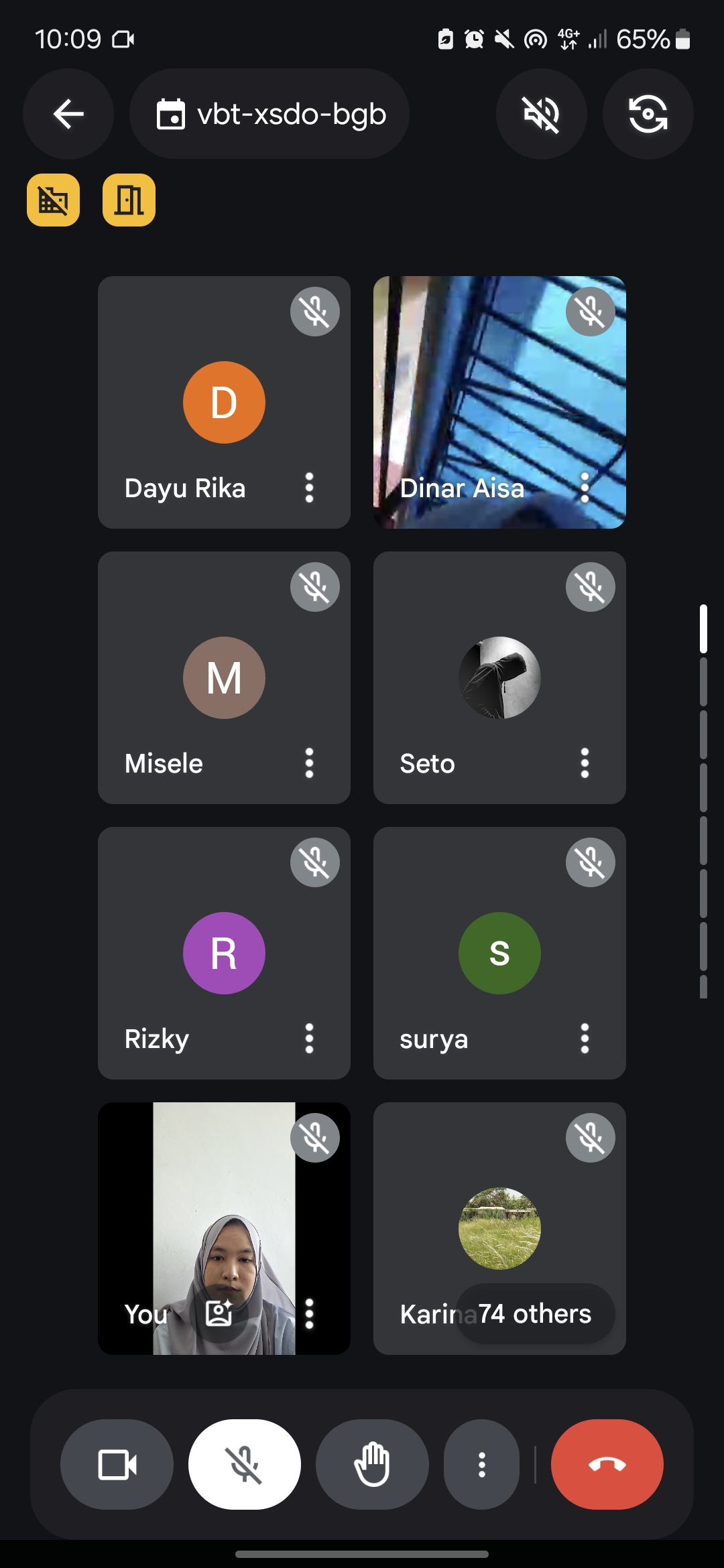The height and width of the screenshot is (1568, 724).
Task: Open options menu for Rizky
Action: 309,1039
